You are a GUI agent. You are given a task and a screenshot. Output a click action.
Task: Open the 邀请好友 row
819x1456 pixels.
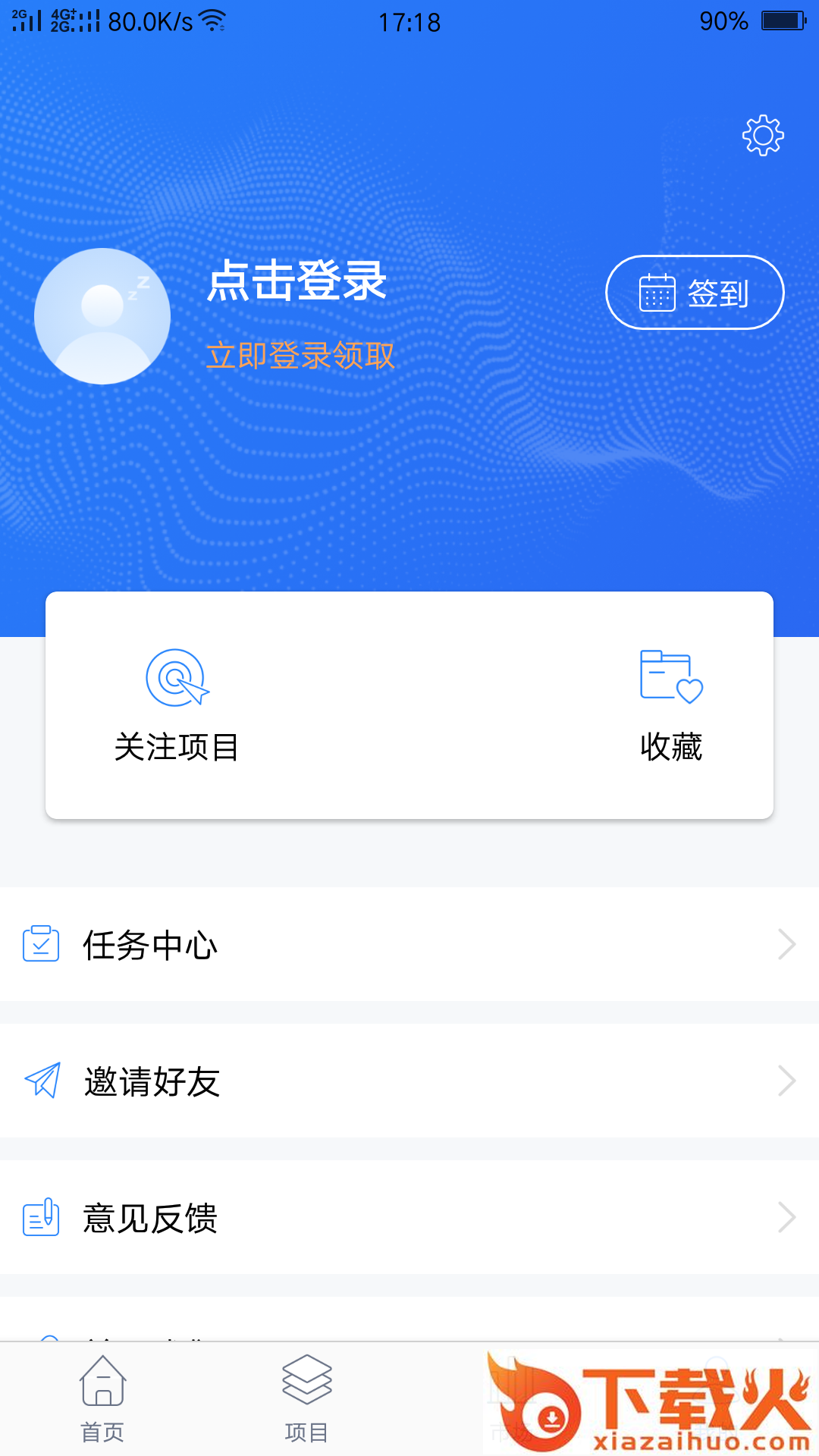(409, 1081)
